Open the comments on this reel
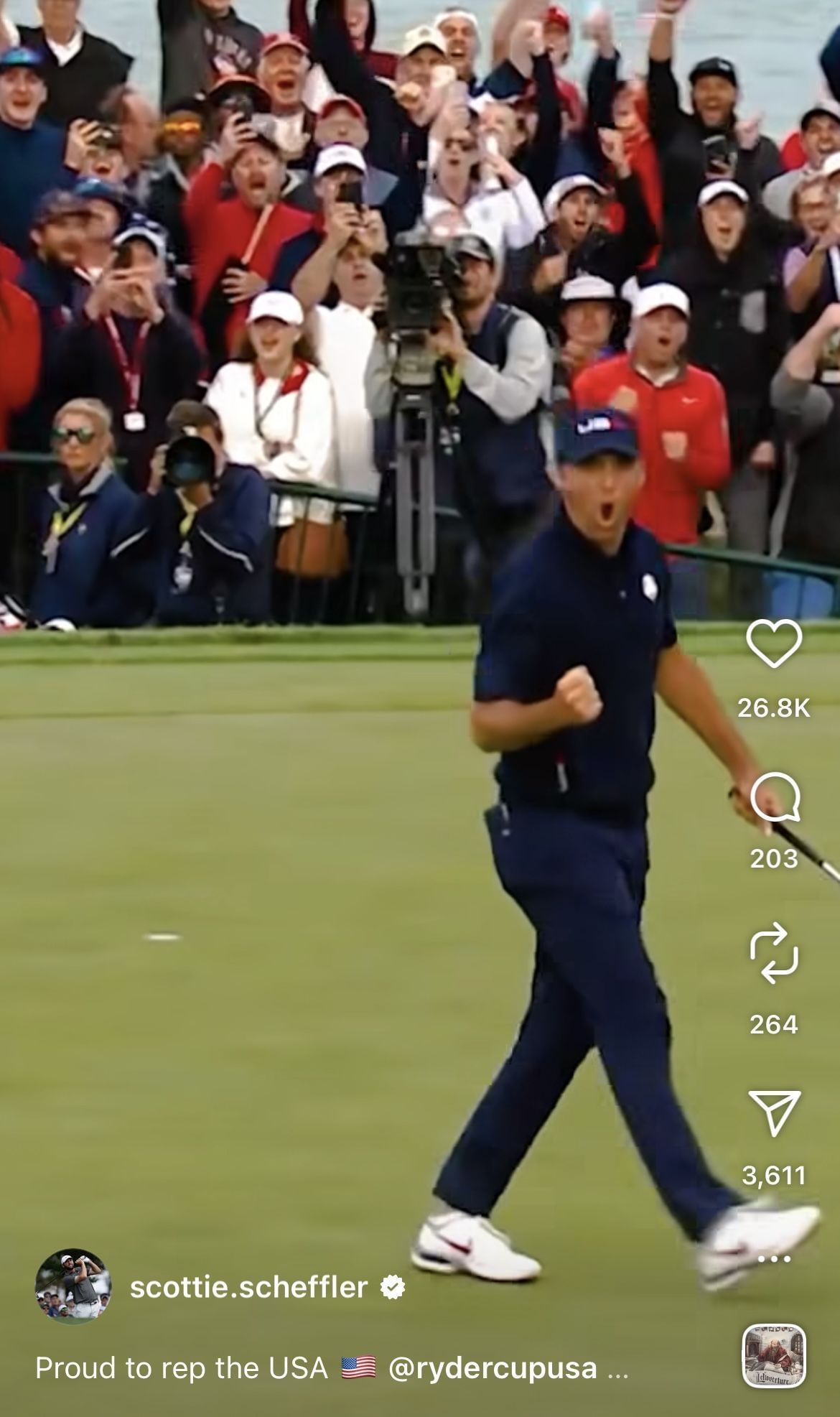 pyautogui.click(x=774, y=797)
